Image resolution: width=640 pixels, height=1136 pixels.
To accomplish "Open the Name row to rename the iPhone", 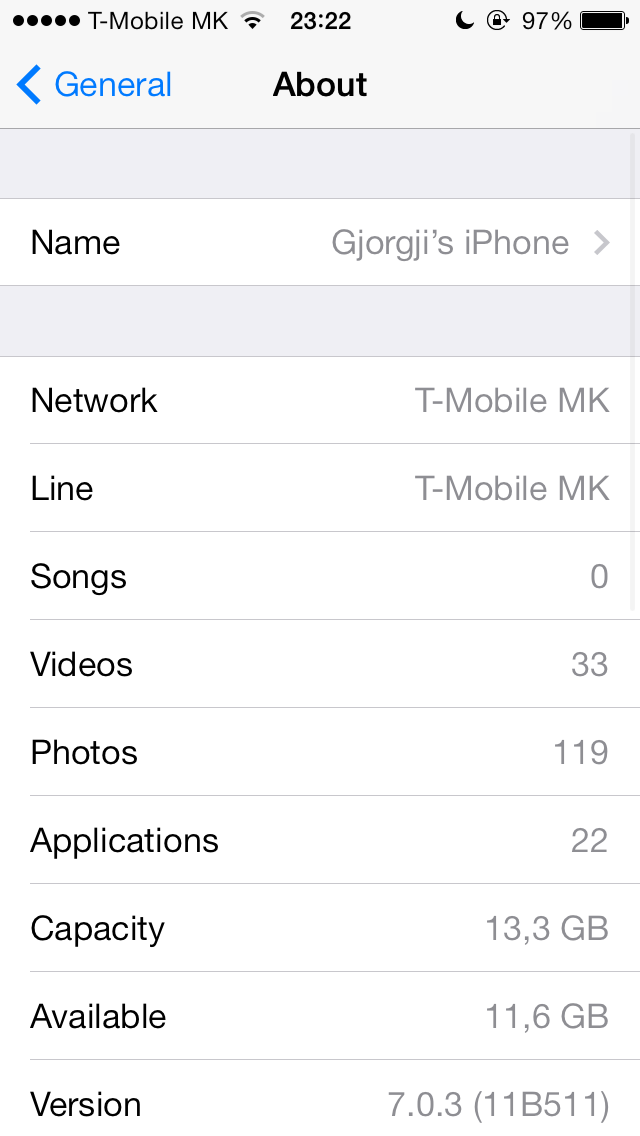I will [320, 242].
